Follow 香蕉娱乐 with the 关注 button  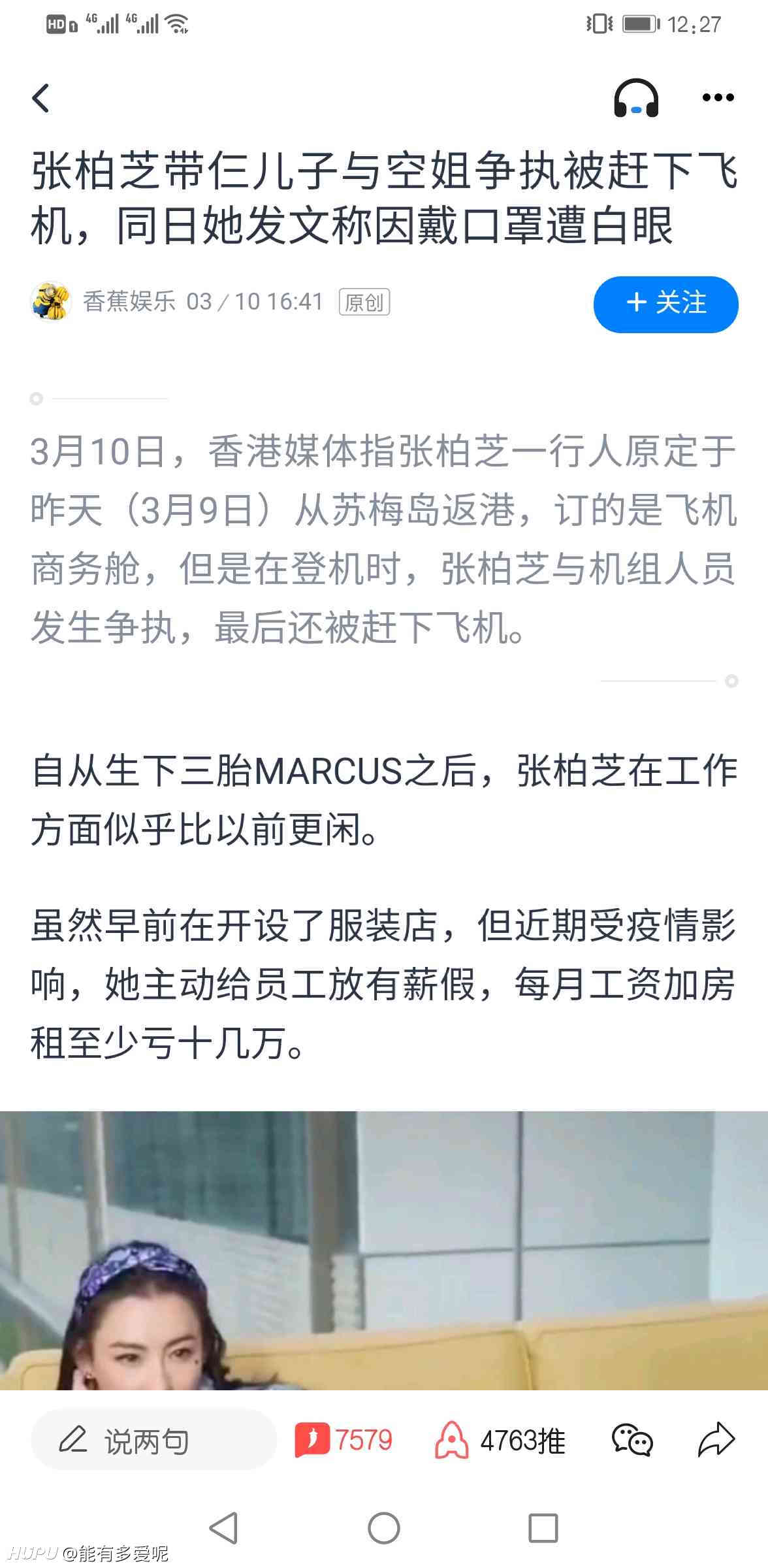[665, 304]
